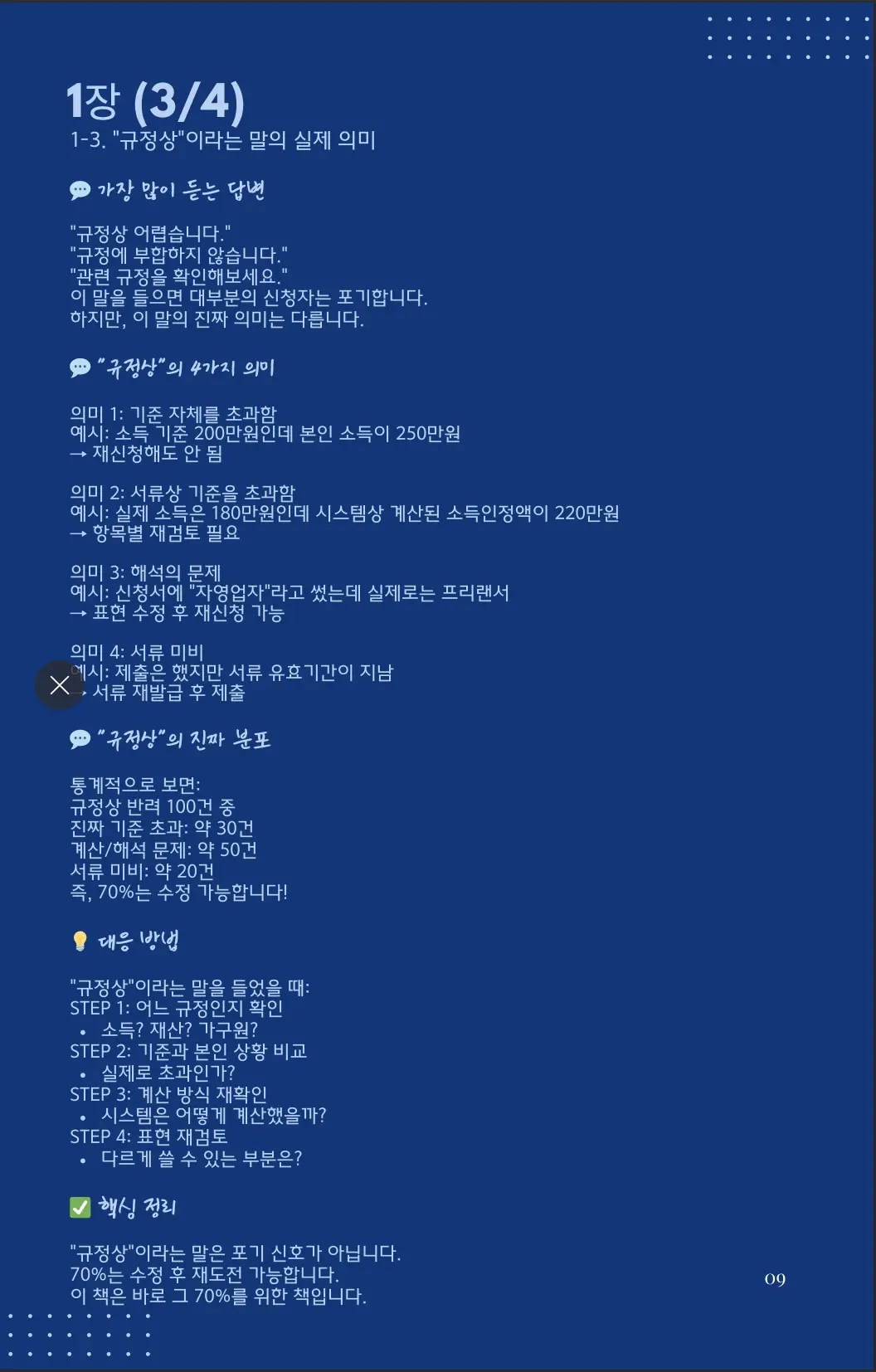
Task: Select the lightbulb icon next to 대응 방법
Action: coord(80,939)
